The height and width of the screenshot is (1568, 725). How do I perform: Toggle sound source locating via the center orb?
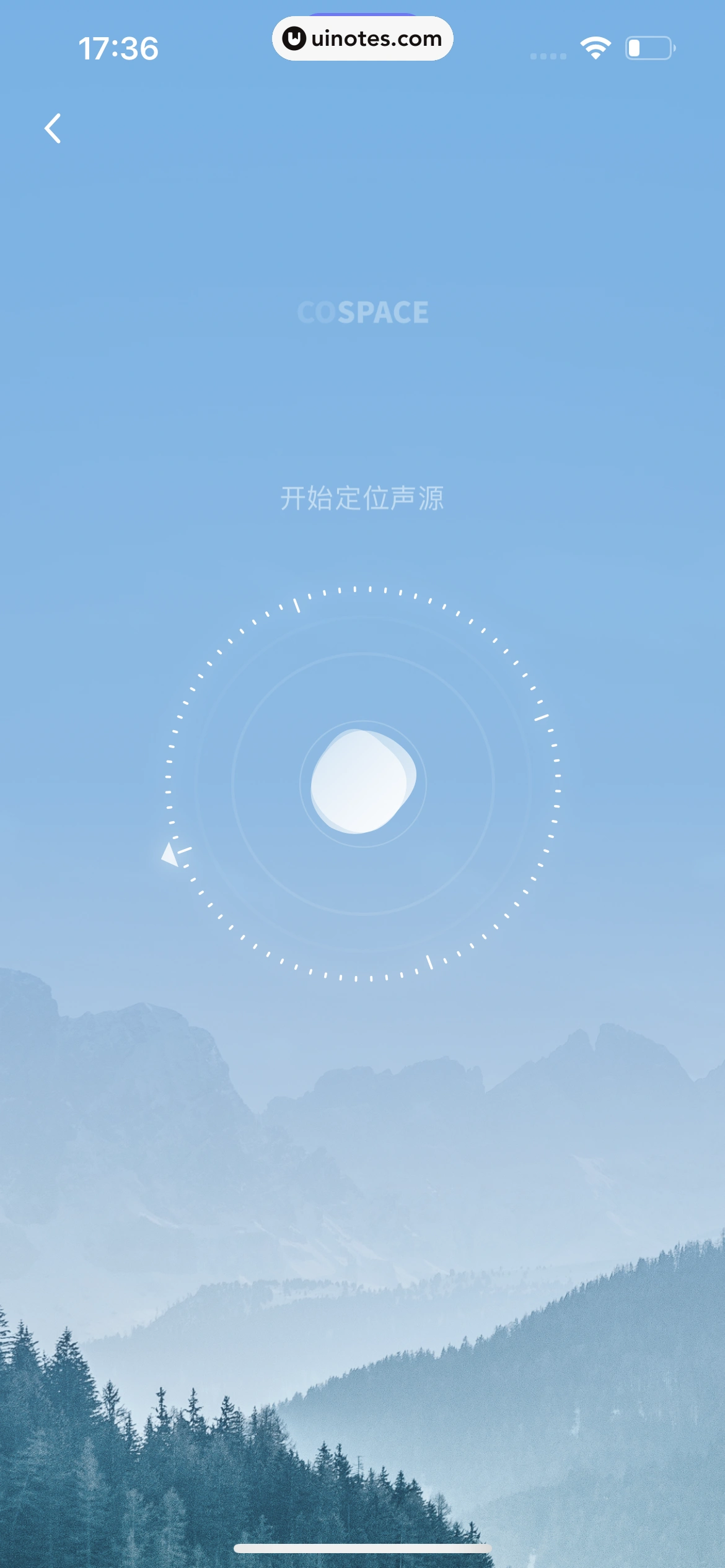[x=362, y=783]
